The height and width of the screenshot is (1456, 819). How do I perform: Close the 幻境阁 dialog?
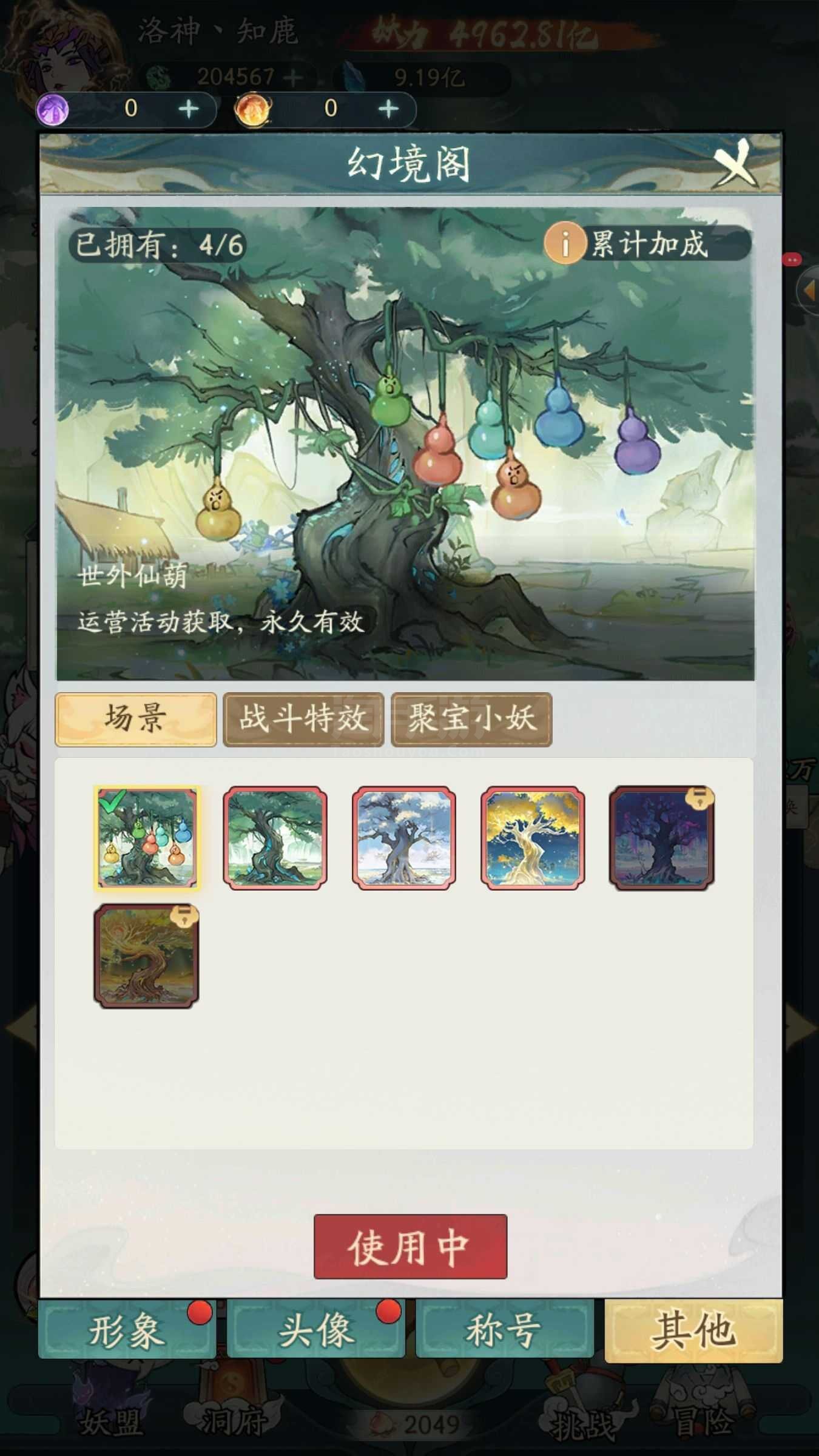tap(736, 164)
